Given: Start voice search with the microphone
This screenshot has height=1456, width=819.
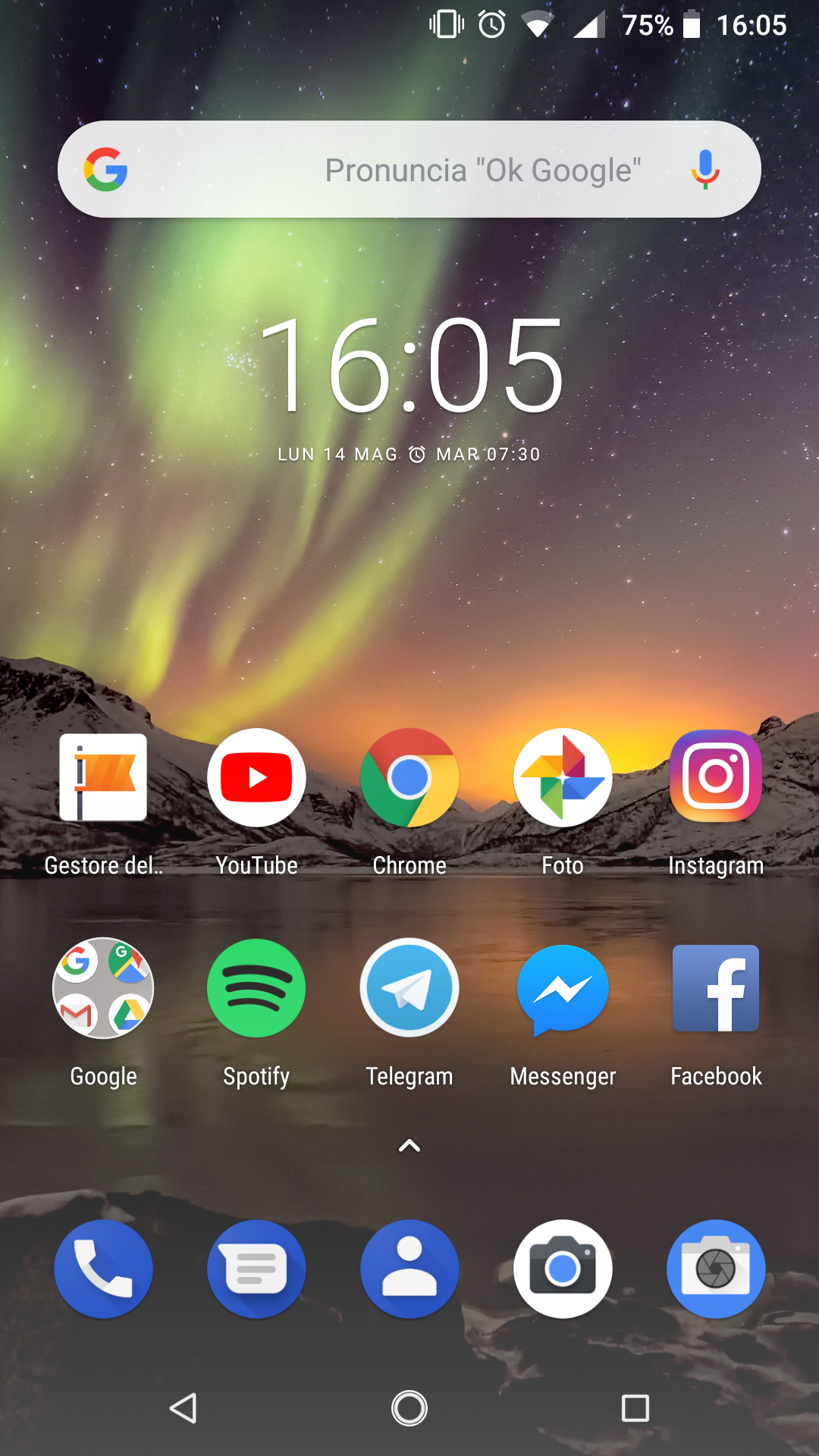Looking at the screenshot, I should point(705,169).
